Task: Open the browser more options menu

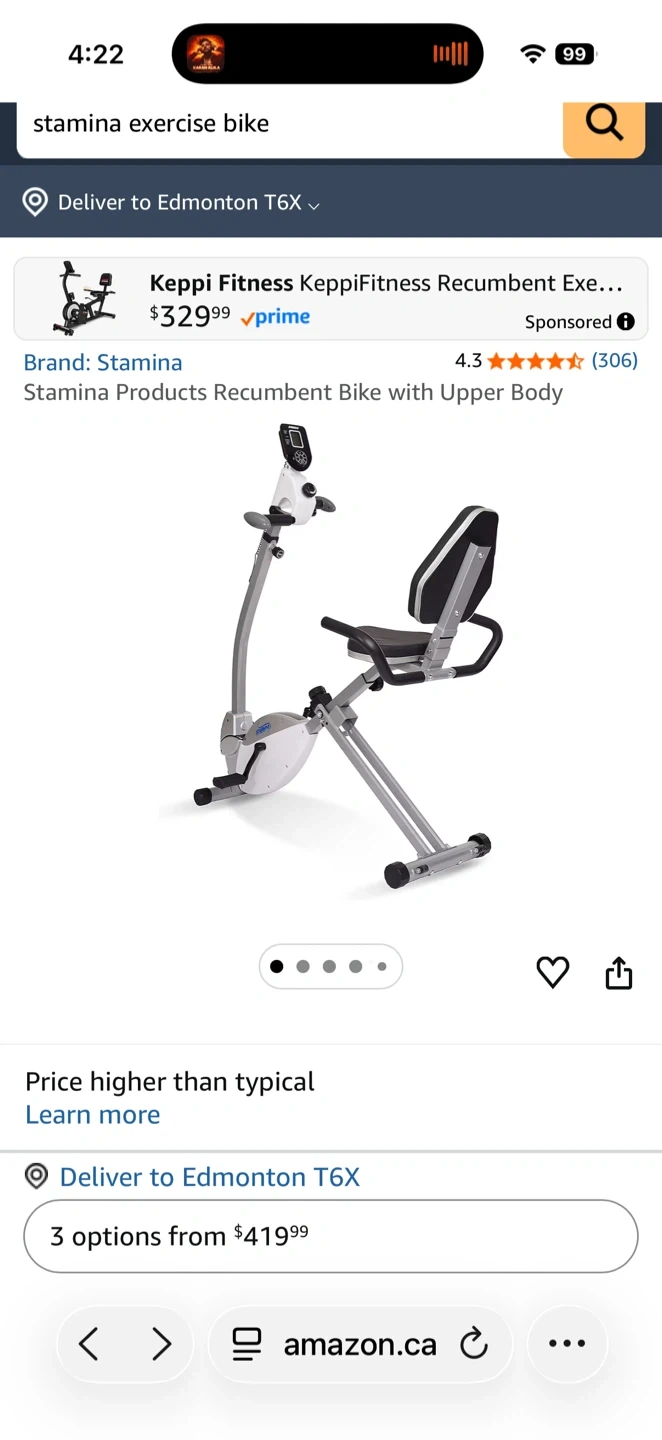Action: click(567, 1344)
